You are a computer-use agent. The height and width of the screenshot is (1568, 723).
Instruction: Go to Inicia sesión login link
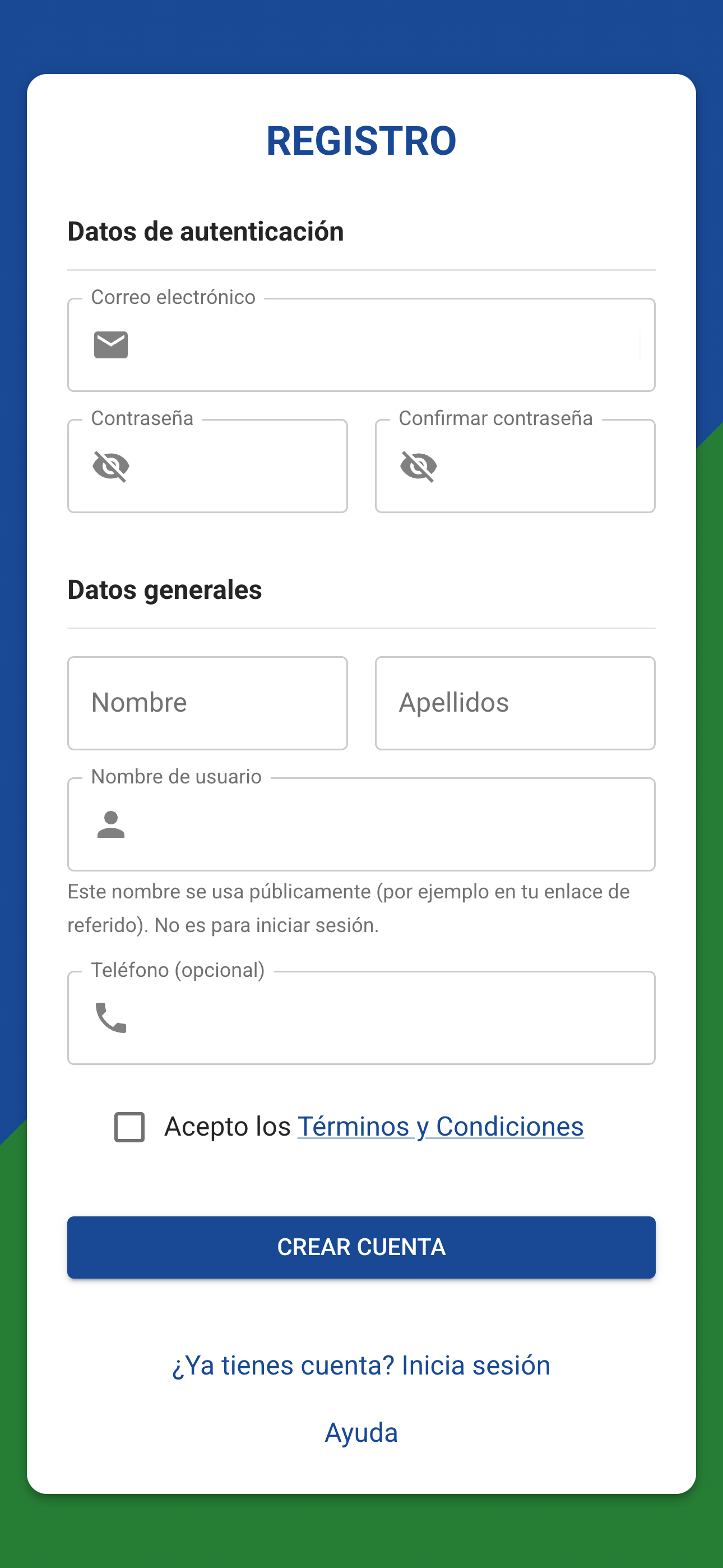click(361, 1366)
